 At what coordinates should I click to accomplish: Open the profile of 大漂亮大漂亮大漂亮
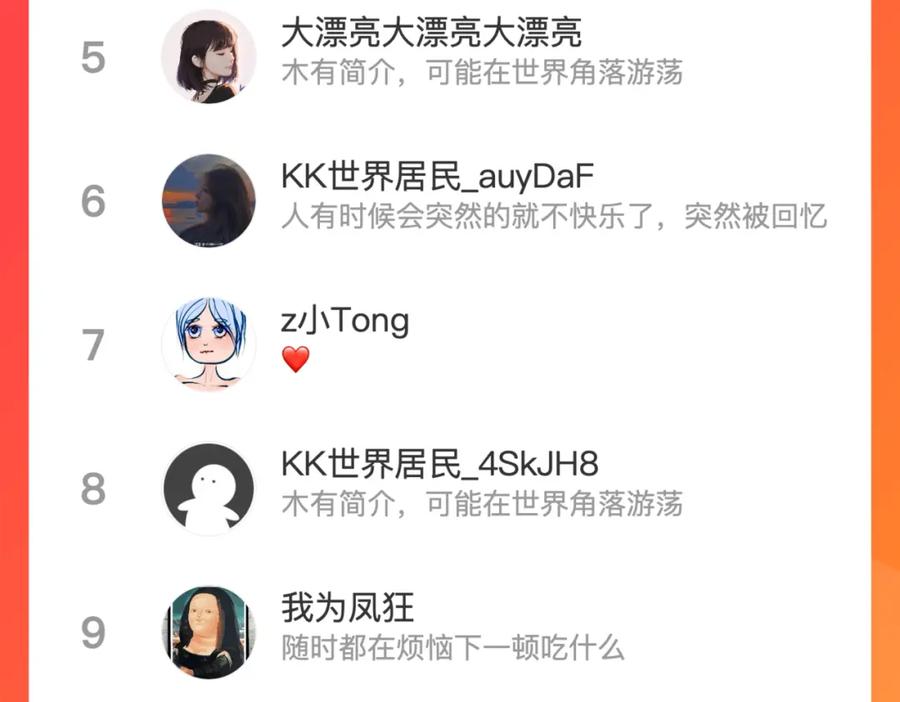point(449,57)
